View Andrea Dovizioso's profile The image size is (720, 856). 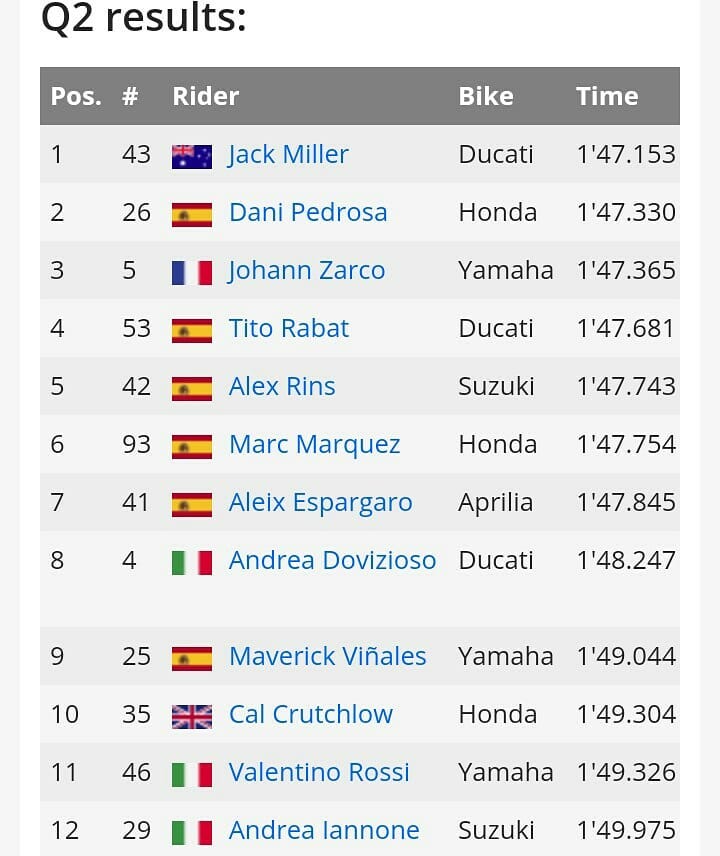tap(332, 560)
